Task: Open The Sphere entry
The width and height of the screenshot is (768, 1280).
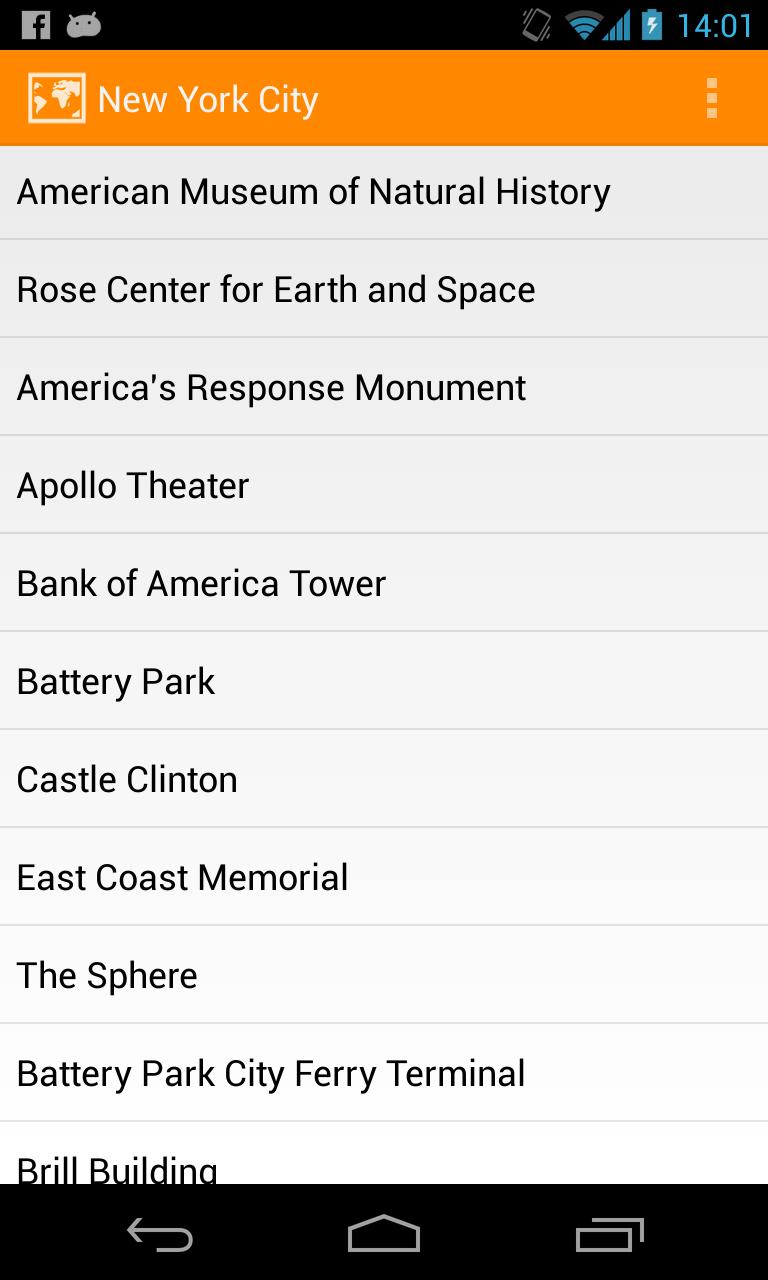Action: click(x=384, y=976)
